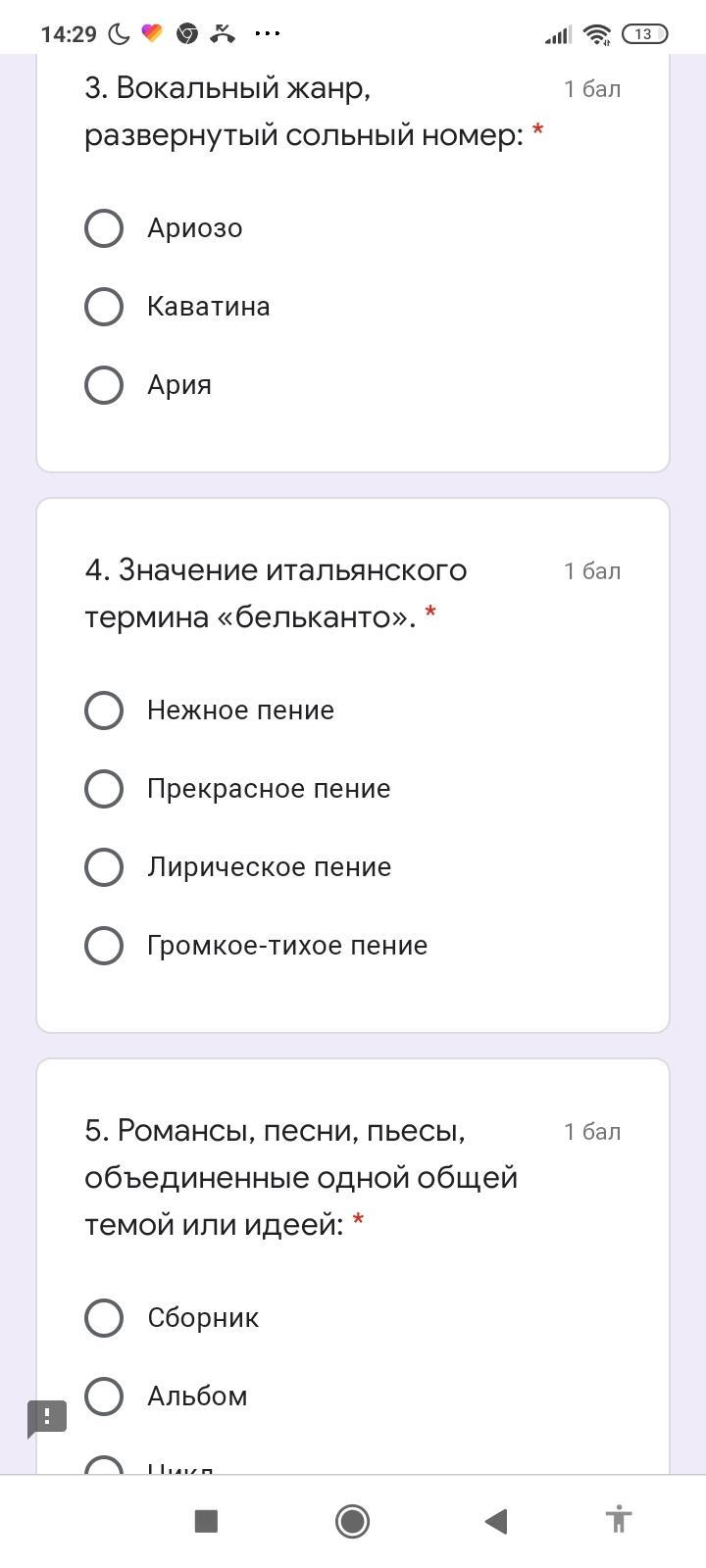
Task: Select the Альбом option
Action: click(x=104, y=1396)
